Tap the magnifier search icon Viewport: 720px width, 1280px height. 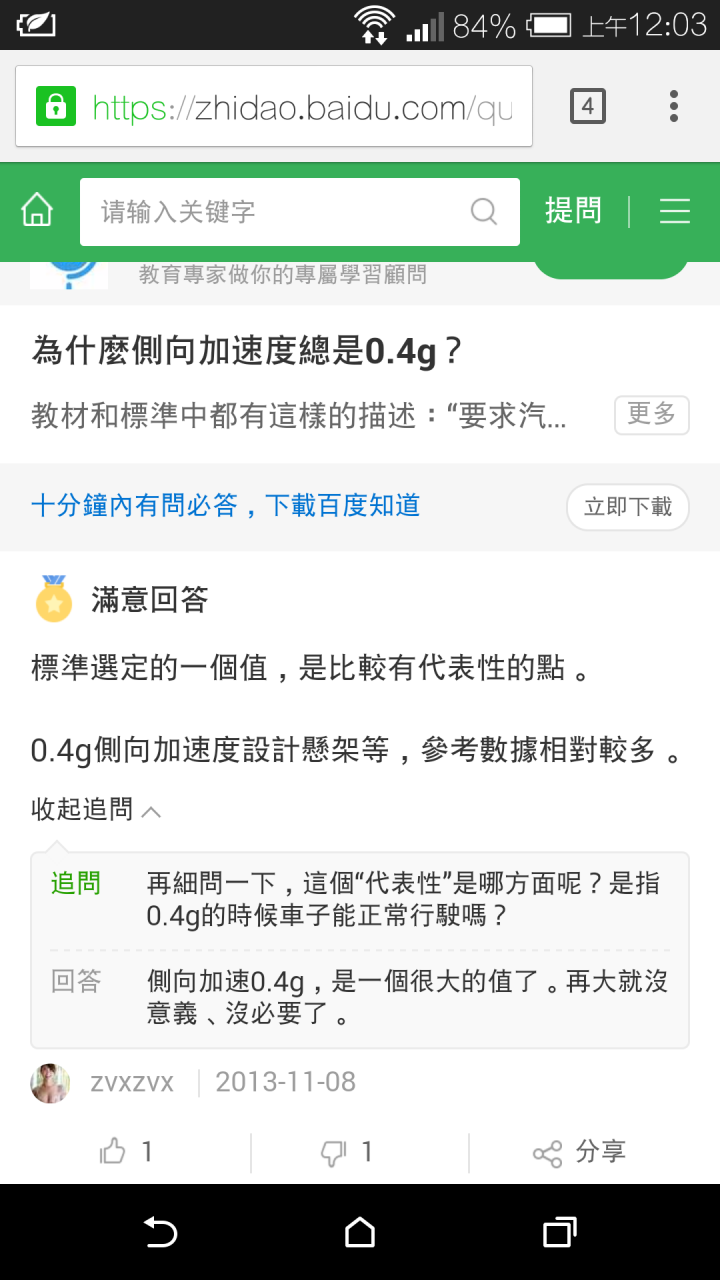(484, 212)
